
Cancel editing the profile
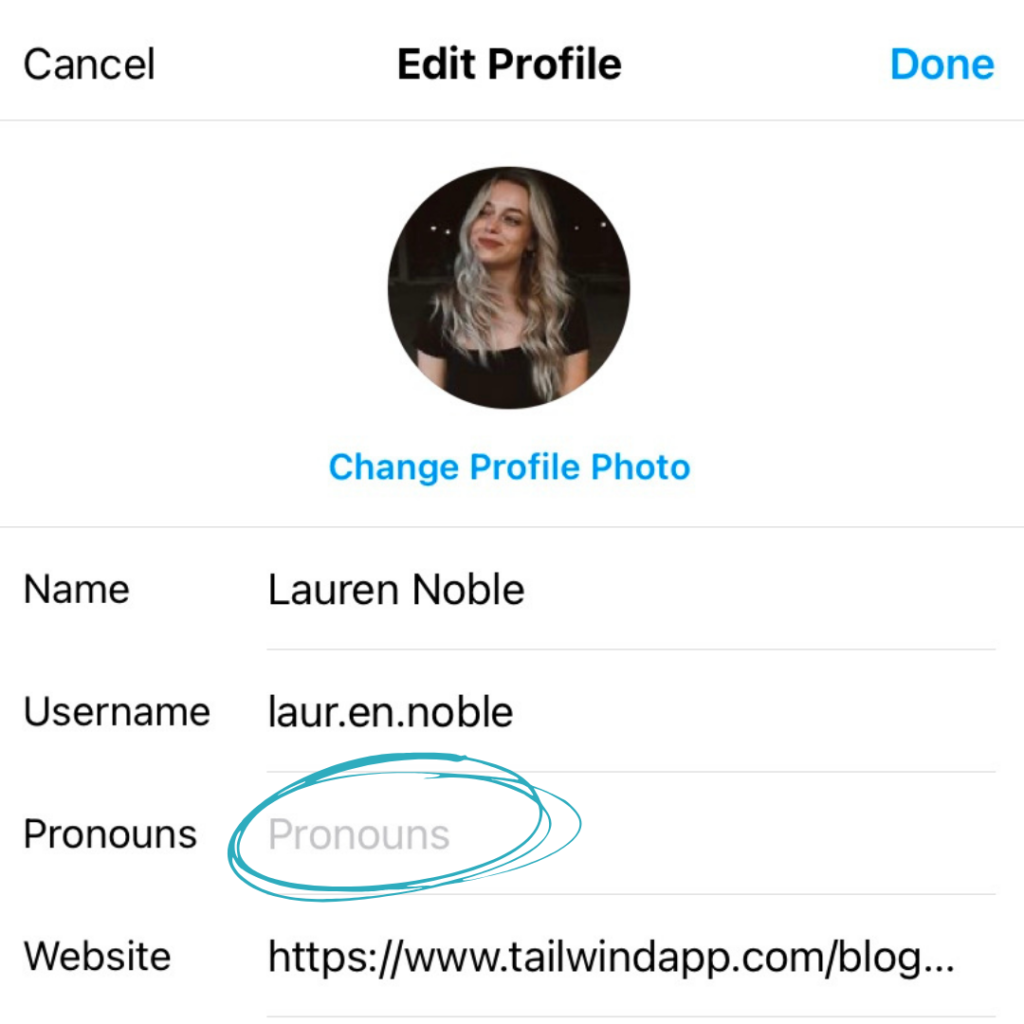(89, 65)
